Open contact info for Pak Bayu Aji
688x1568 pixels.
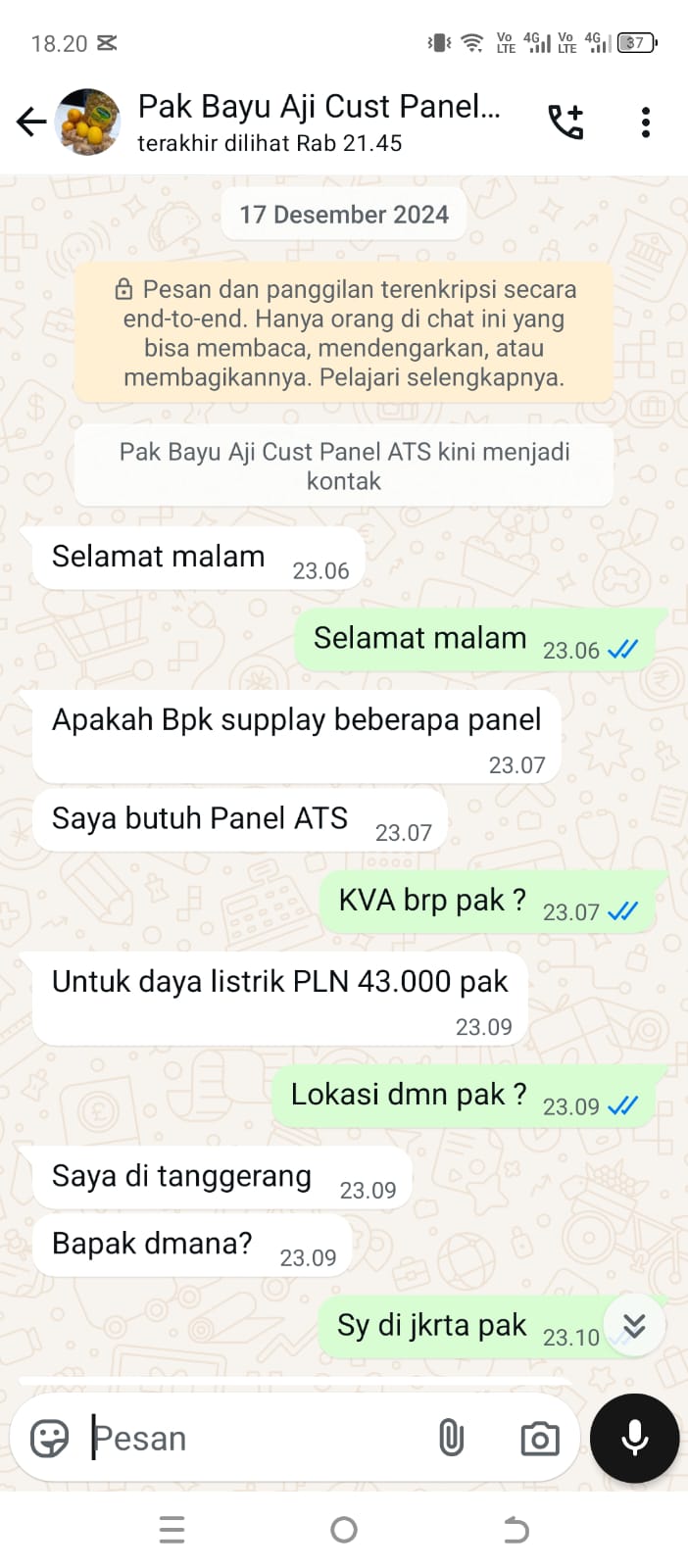click(x=319, y=122)
